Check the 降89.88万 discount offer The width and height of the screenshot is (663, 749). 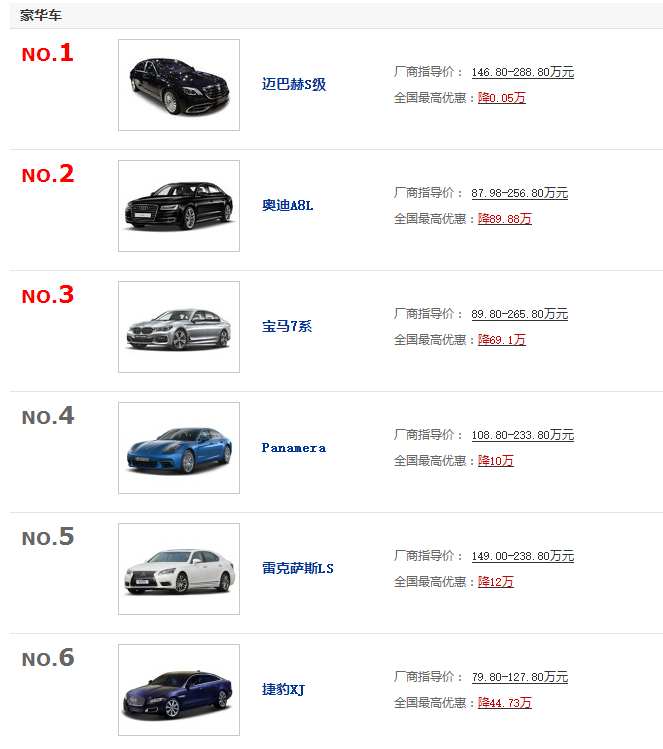click(x=505, y=219)
